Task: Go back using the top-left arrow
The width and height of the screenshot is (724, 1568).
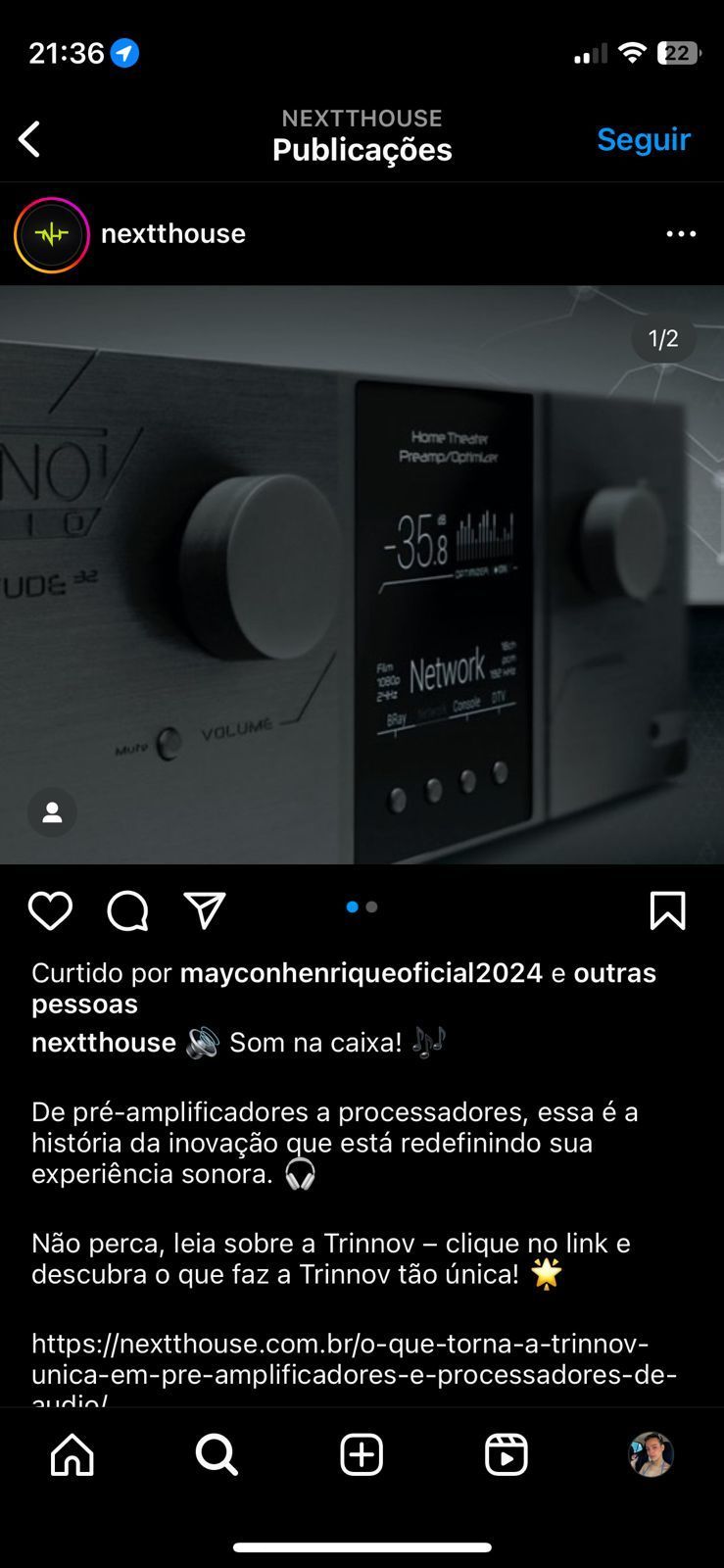Action: (30, 139)
